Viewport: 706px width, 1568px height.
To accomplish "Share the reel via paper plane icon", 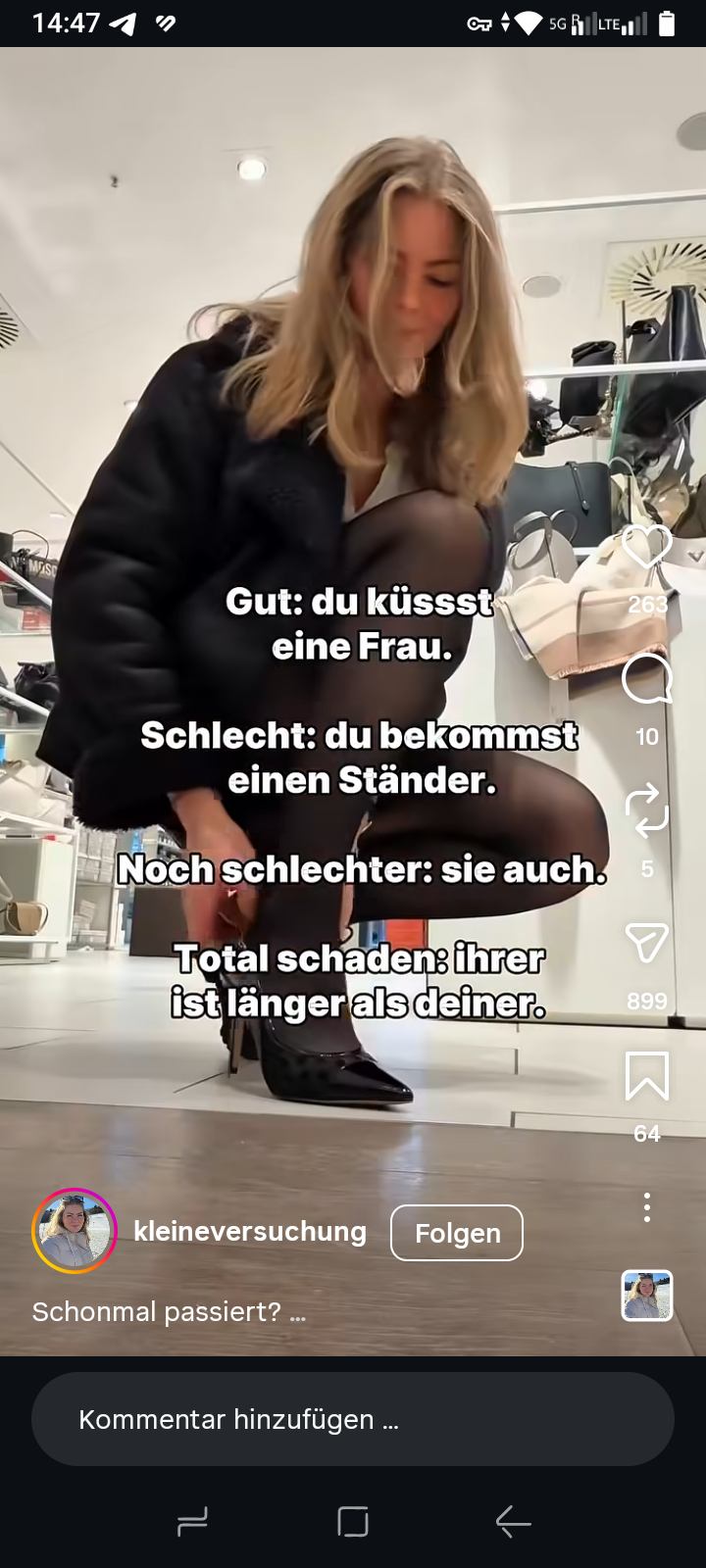I will click(647, 943).
